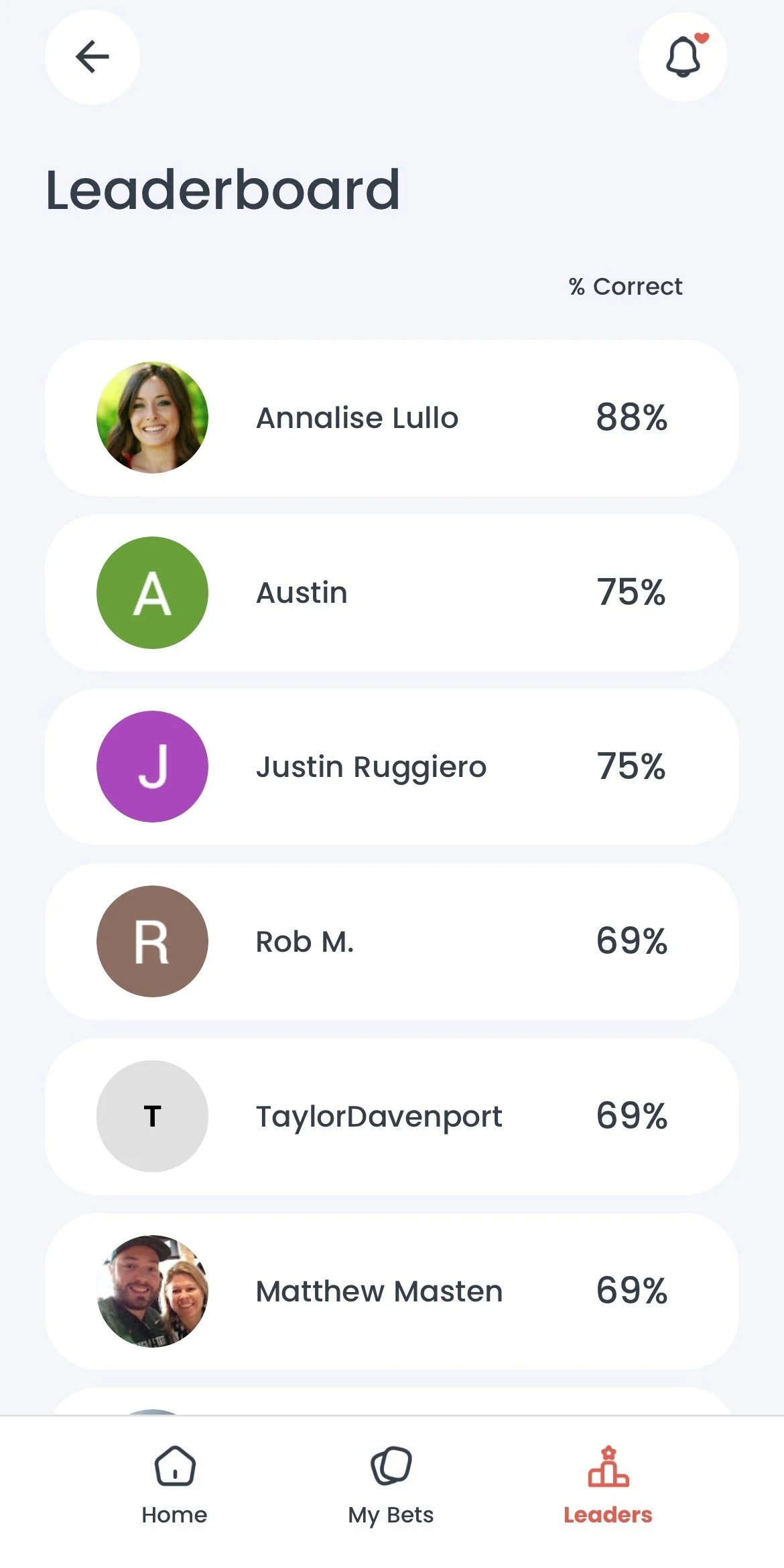Viewport: 784px width, 1568px height.
Task: Select Austin's leaderboard row
Action: click(x=392, y=593)
